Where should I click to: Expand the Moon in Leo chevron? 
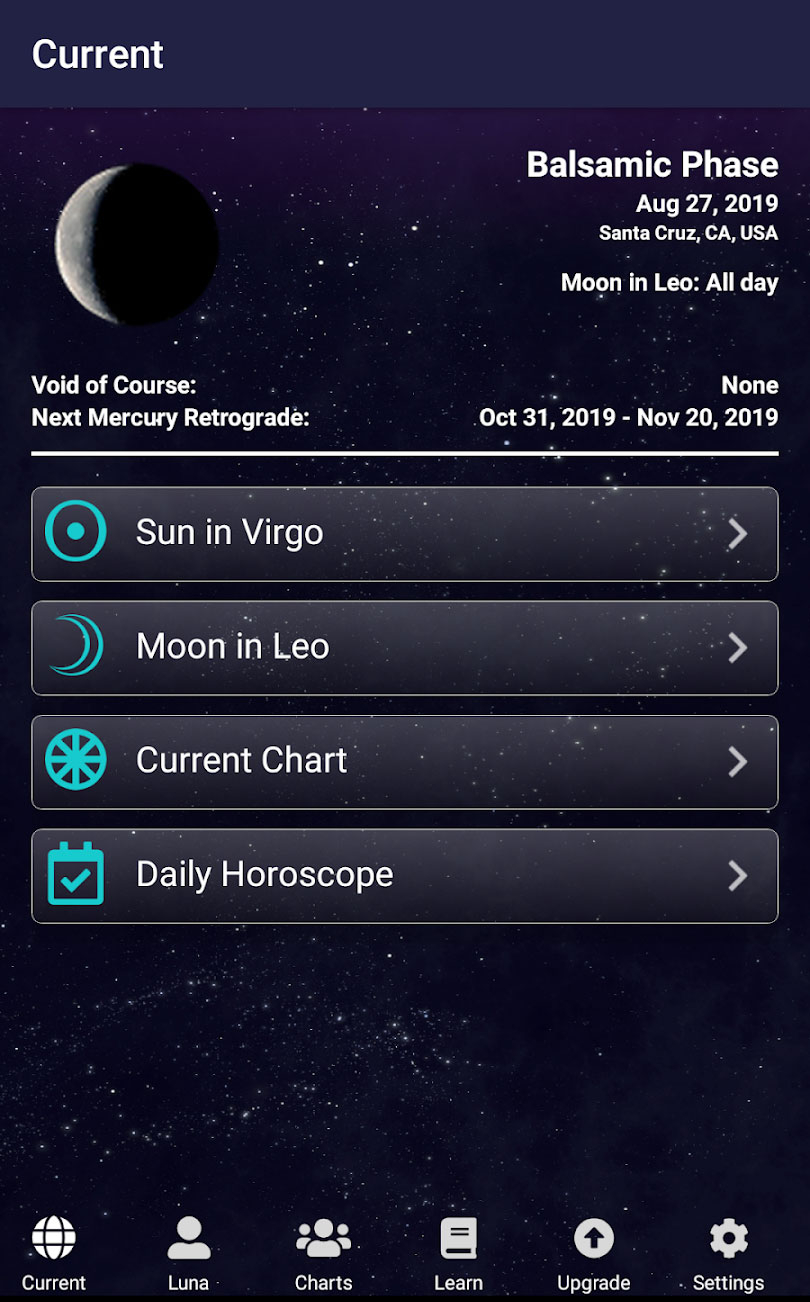pos(739,648)
